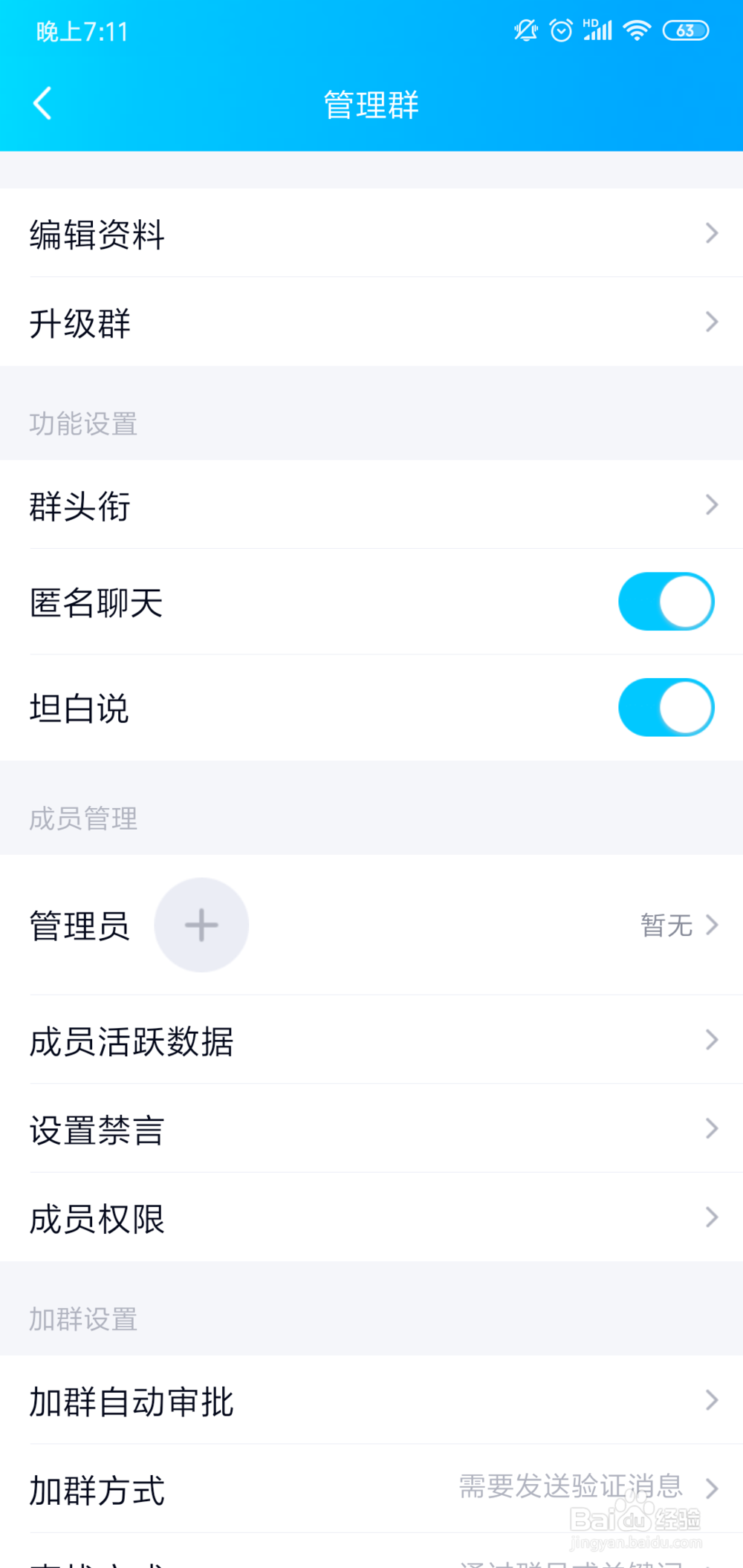Add a new 管理员 with plus button
Viewport: 743px width, 1568px height.
(201, 925)
